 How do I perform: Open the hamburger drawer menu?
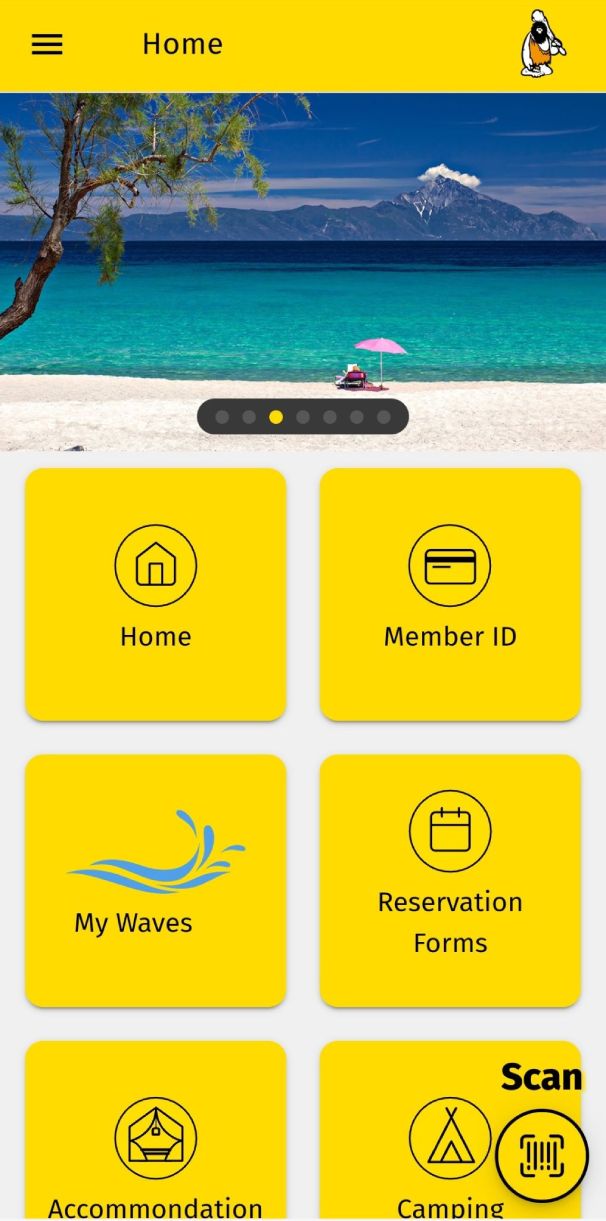coord(47,44)
